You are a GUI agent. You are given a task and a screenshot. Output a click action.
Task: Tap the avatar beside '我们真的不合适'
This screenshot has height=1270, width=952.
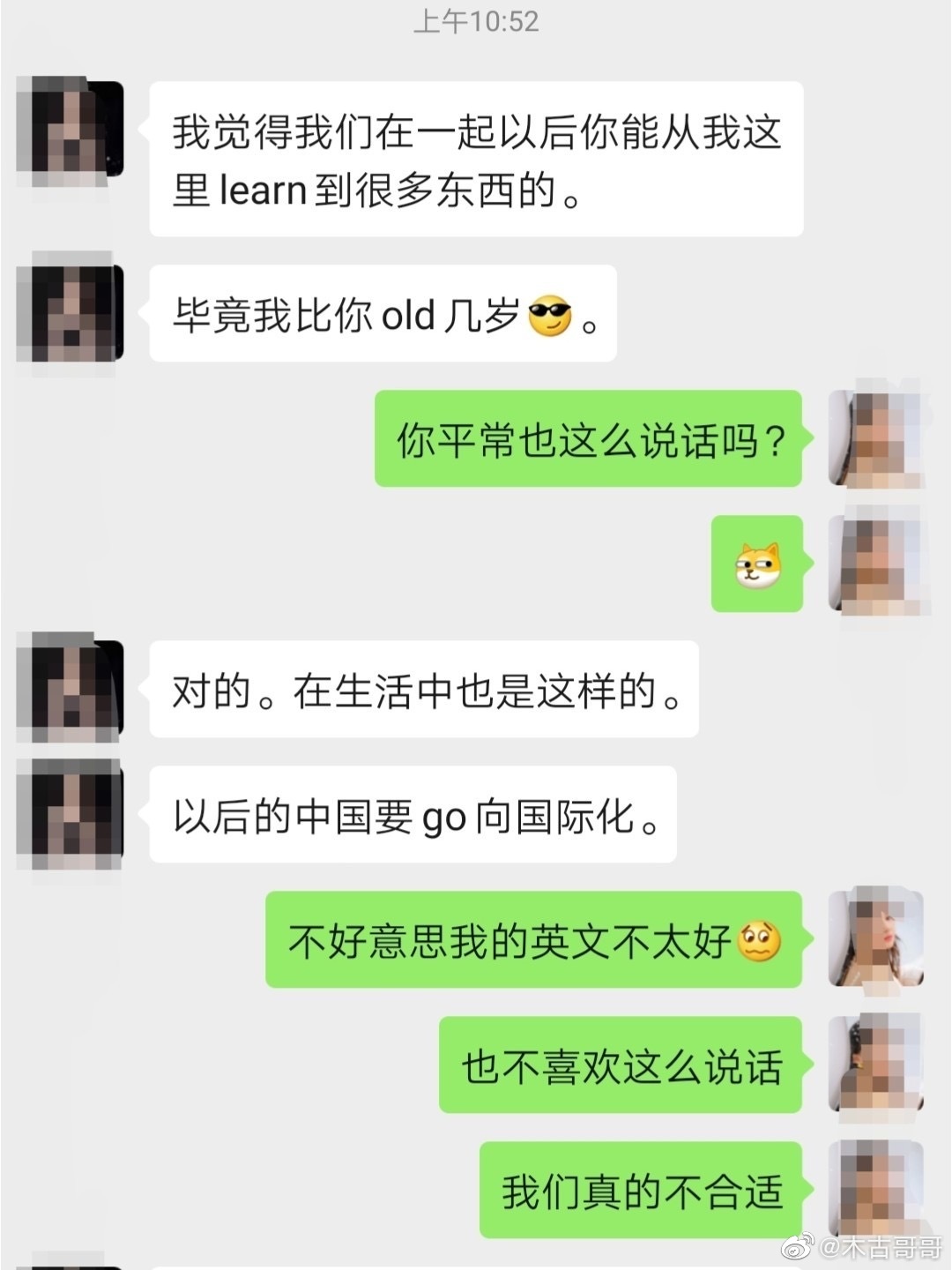tap(877, 1186)
